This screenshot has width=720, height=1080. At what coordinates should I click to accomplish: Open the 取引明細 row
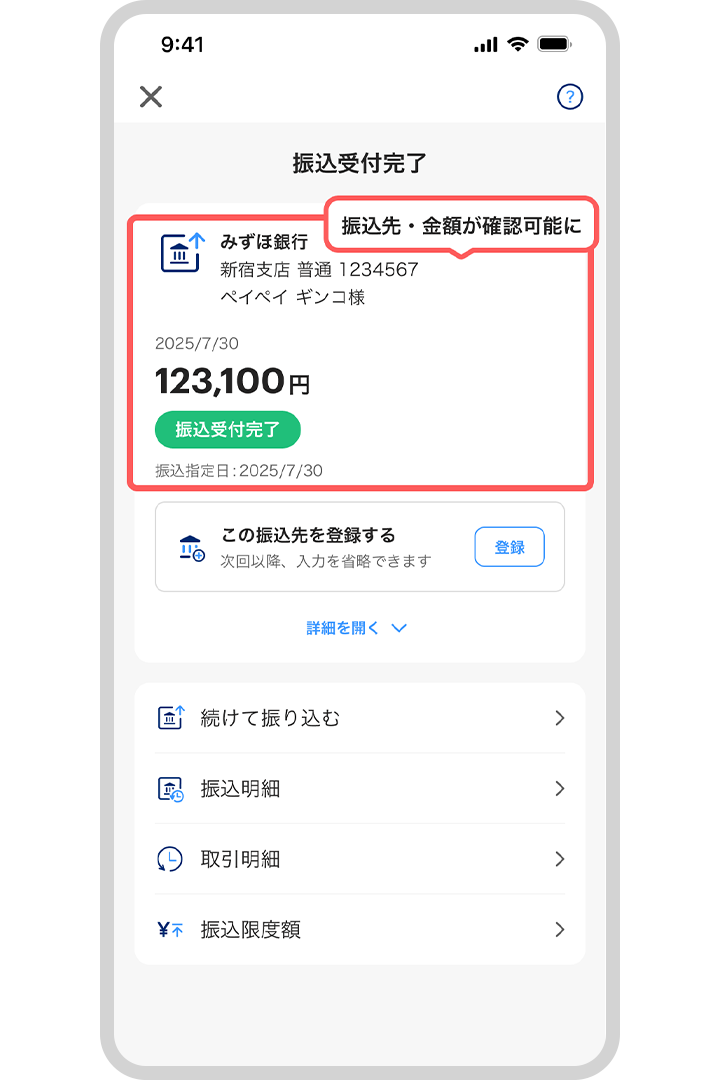click(360, 859)
